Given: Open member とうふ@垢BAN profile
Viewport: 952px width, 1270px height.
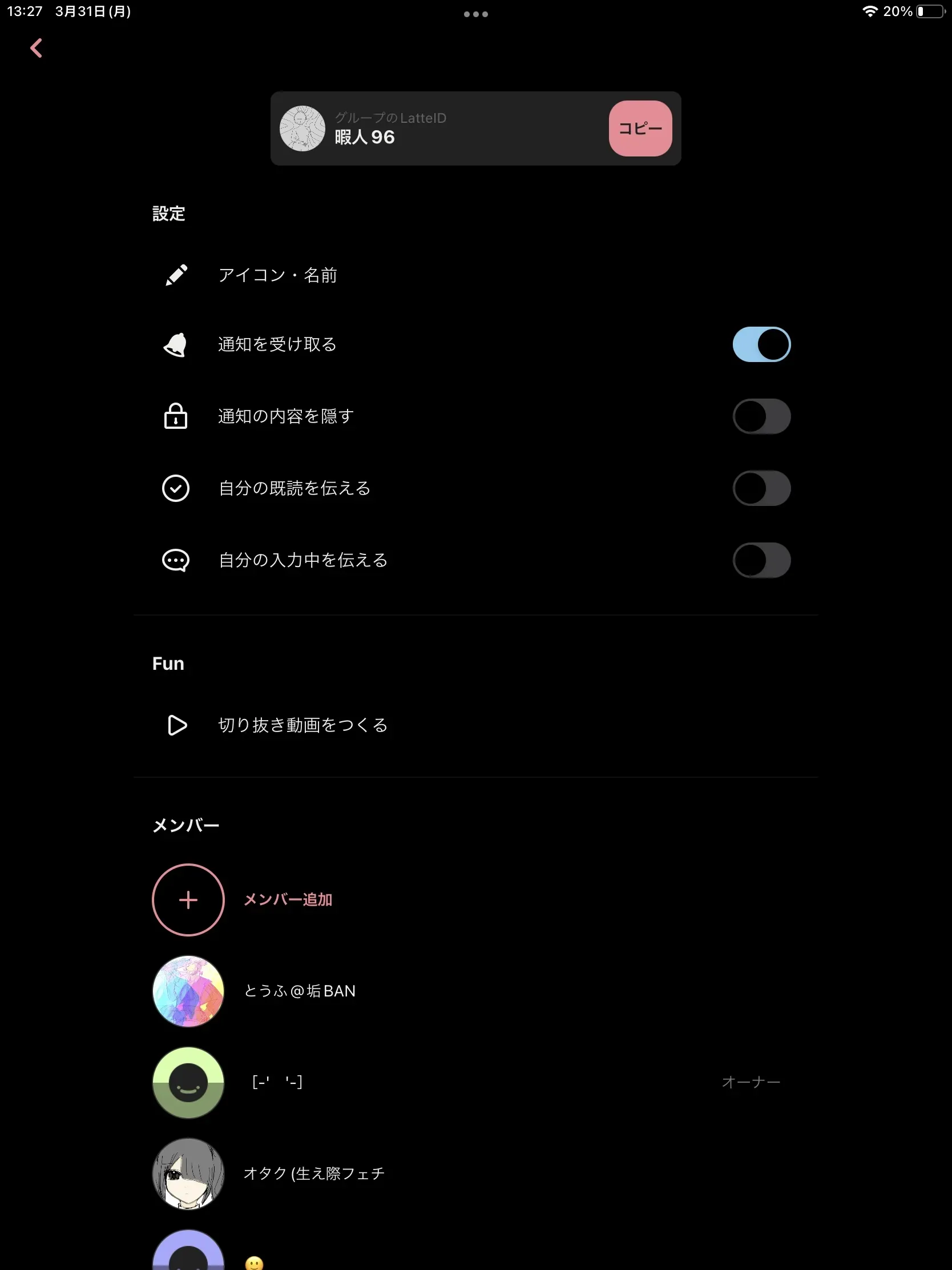Looking at the screenshot, I should pyautogui.click(x=299, y=991).
